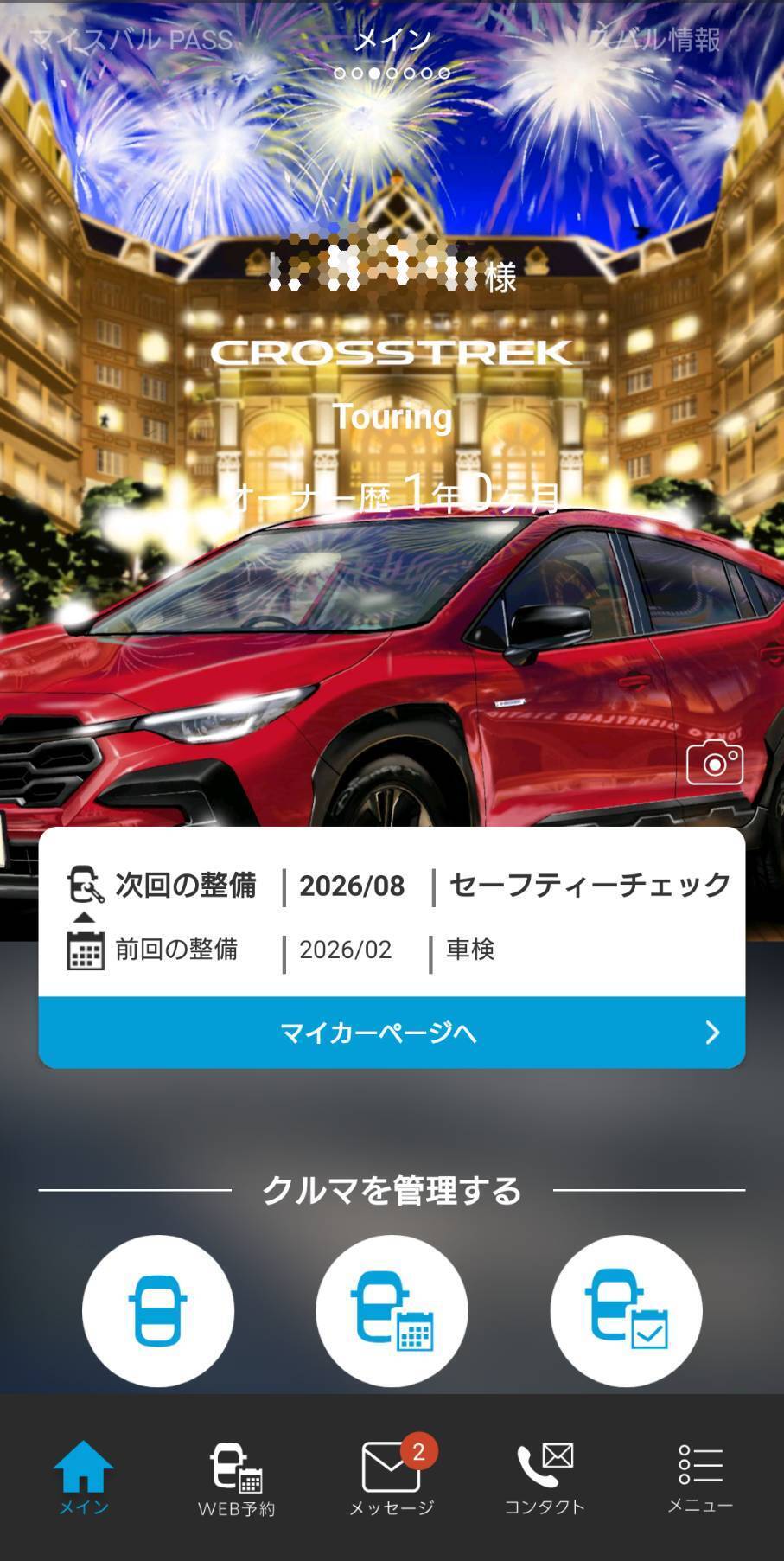Tap the single car icon under クルマを管理する

tap(158, 1310)
